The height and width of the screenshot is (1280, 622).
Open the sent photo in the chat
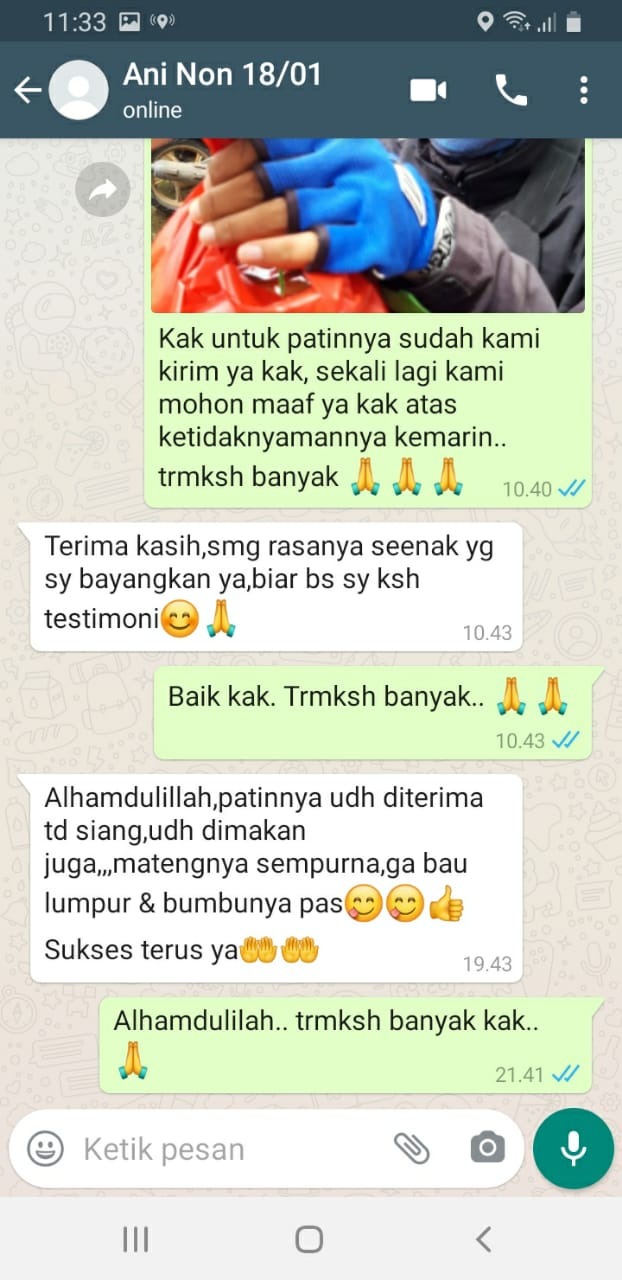point(367,225)
